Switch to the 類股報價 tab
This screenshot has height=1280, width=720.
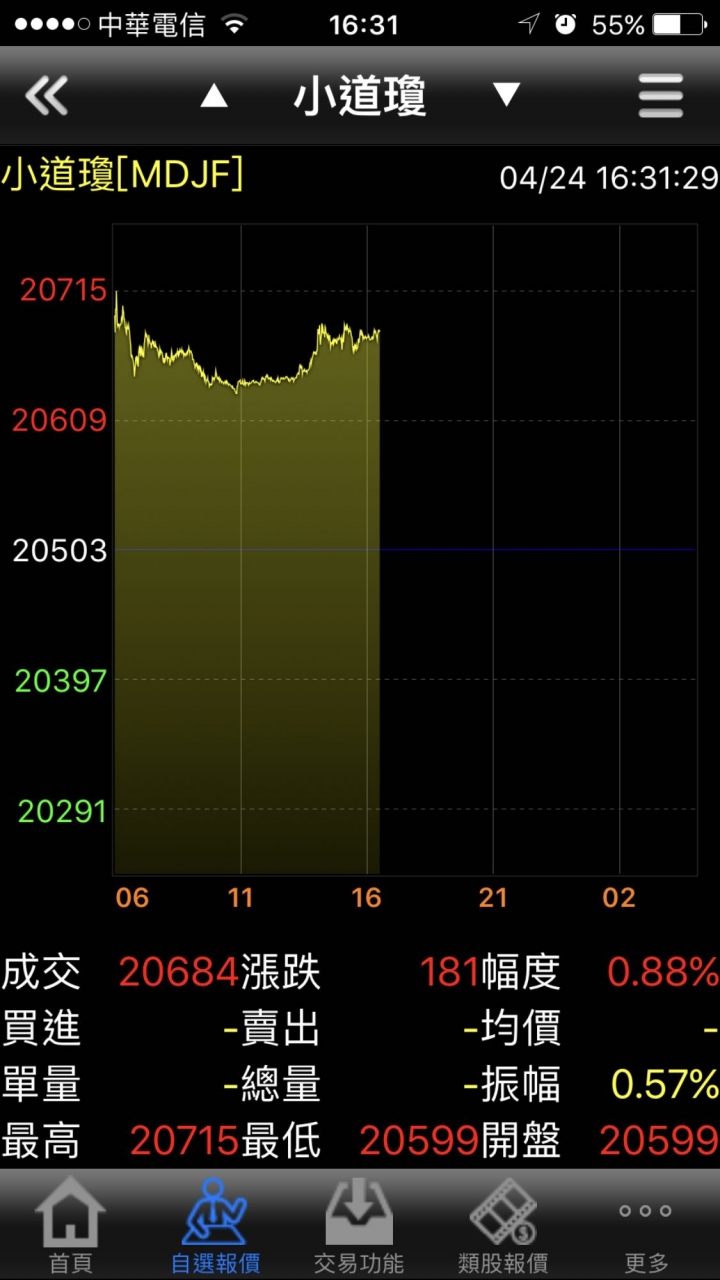point(503,1226)
